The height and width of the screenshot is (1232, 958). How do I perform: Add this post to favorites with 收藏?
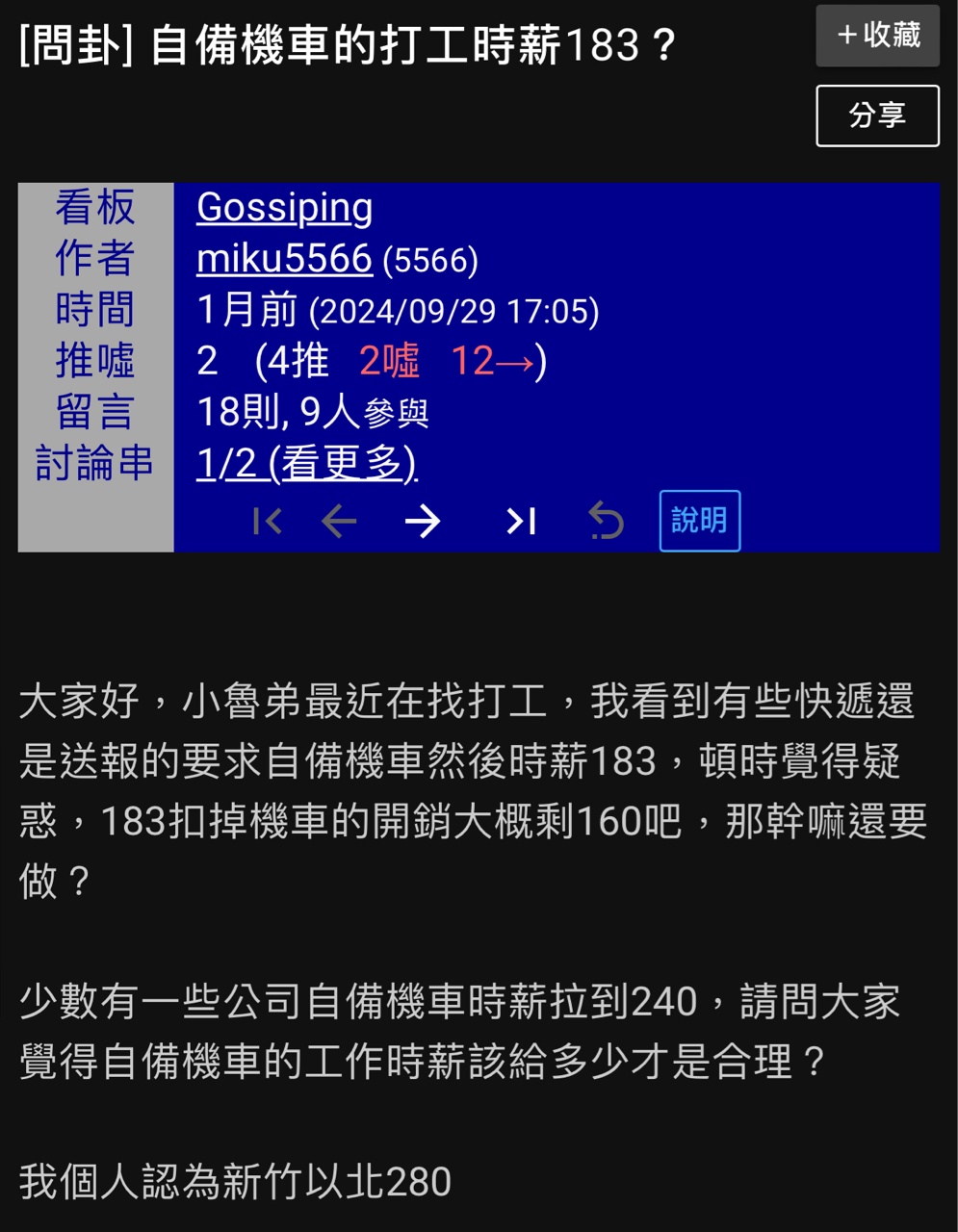[877, 36]
